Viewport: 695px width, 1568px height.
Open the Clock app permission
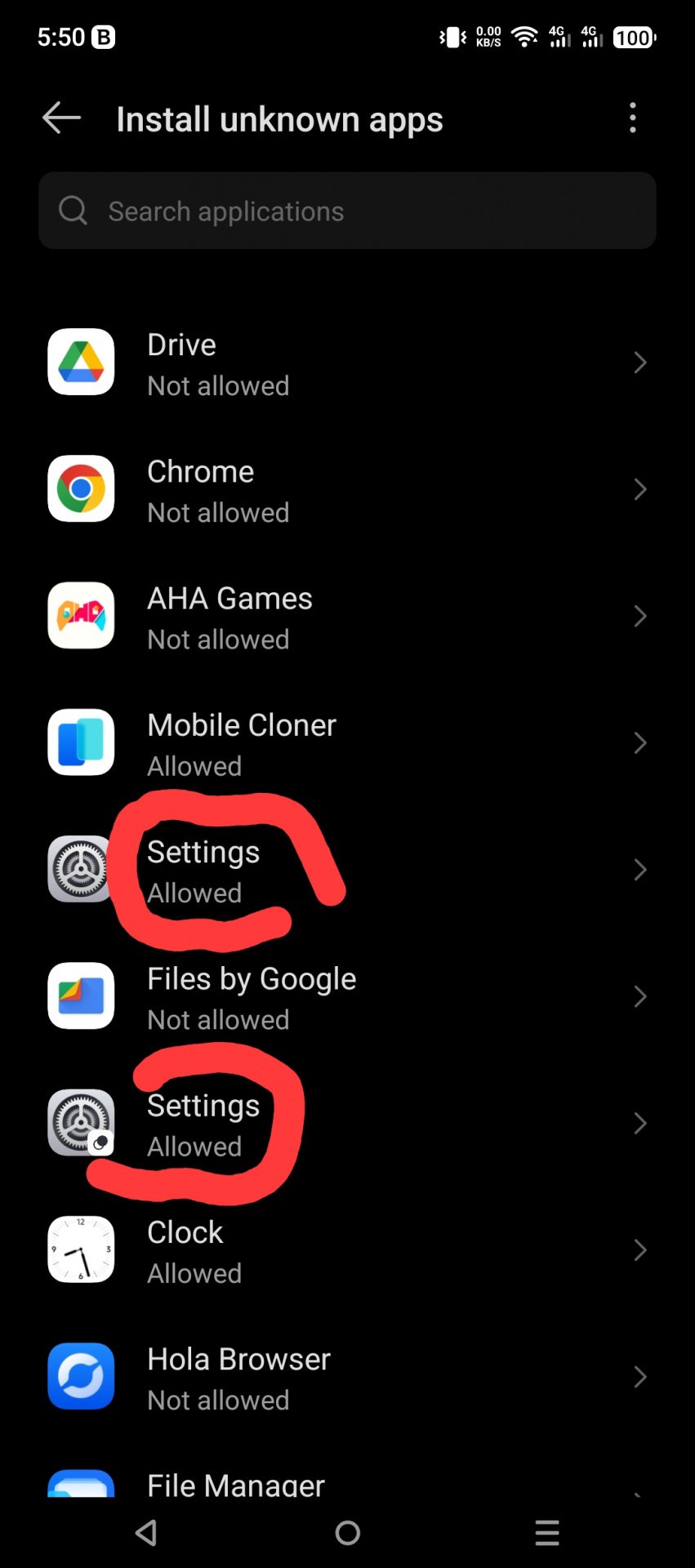tap(347, 1250)
